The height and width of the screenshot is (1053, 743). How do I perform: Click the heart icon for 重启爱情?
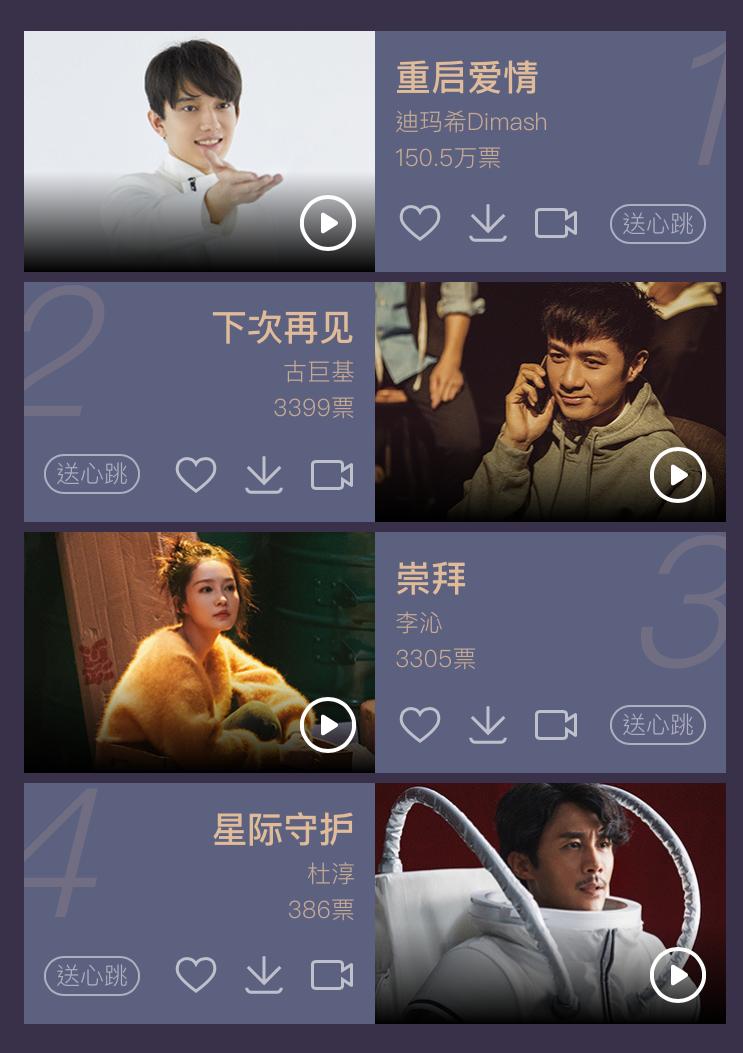(420, 223)
